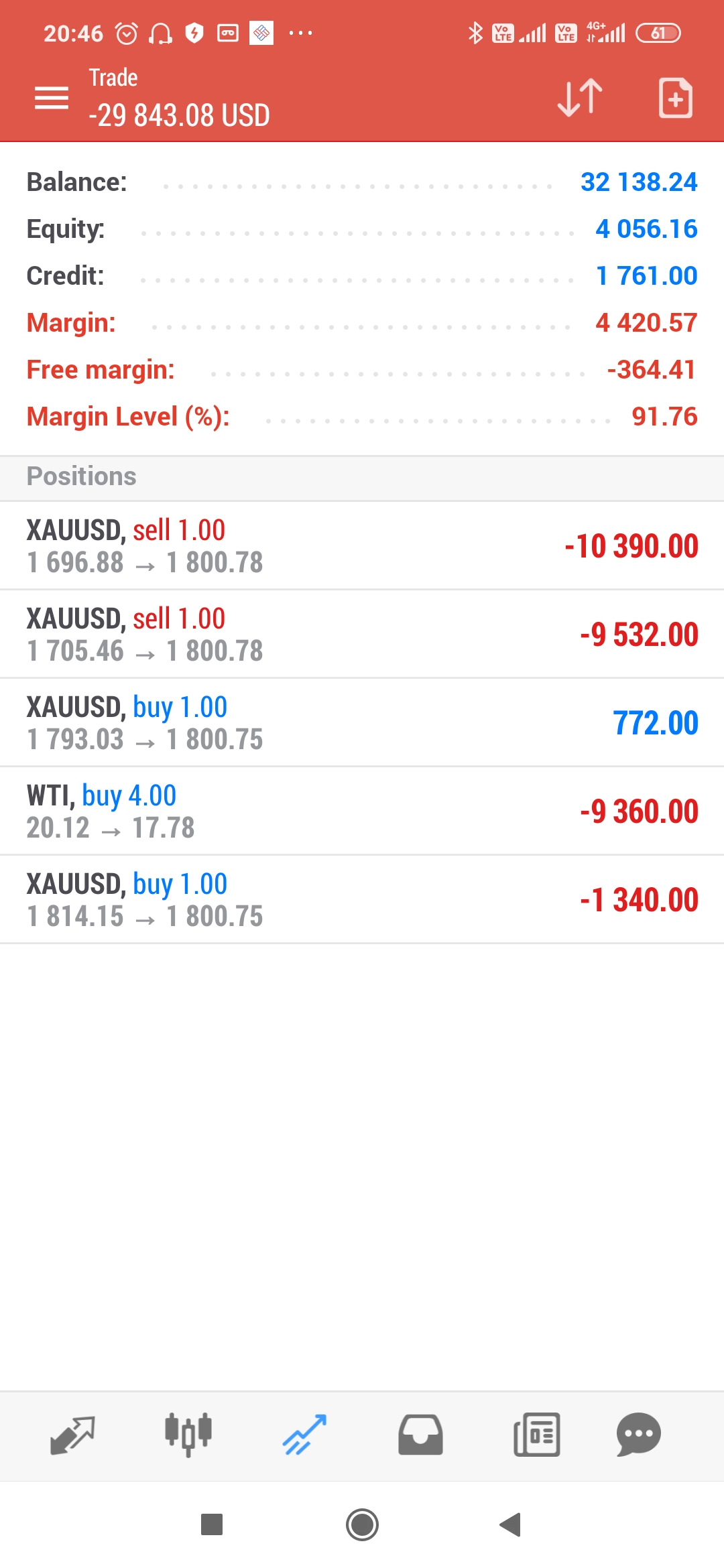Tap the sort positions arrows icon
This screenshot has height=1568, width=724.
[x=580, y=98]
